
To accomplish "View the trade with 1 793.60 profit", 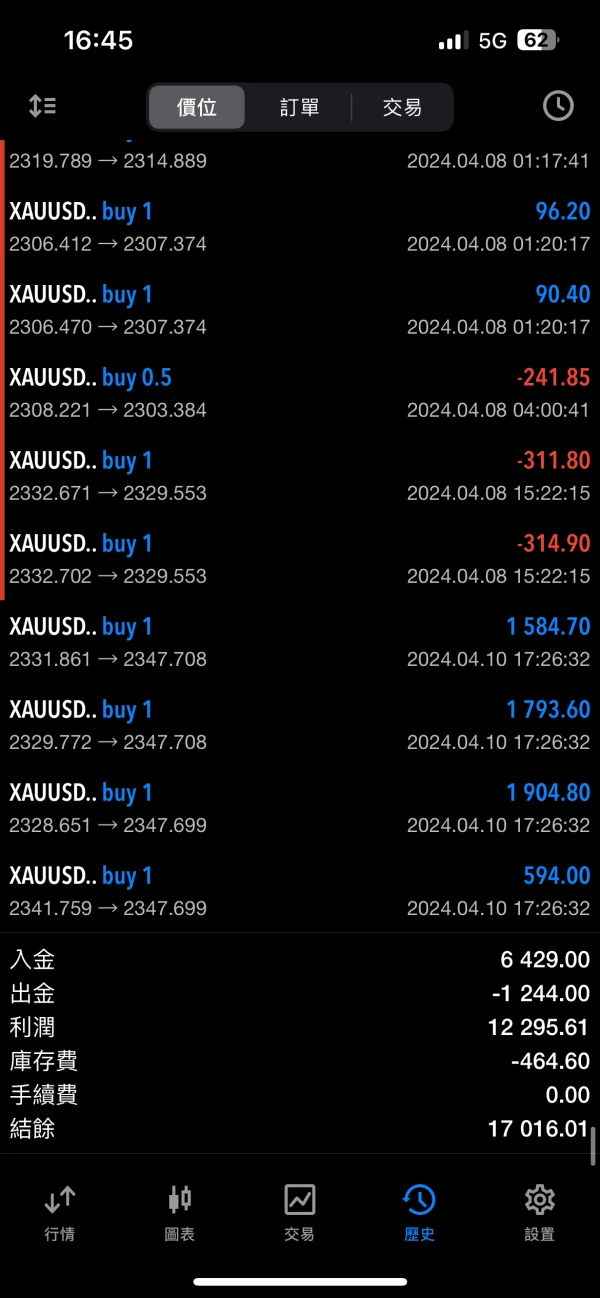I will 300,725.
